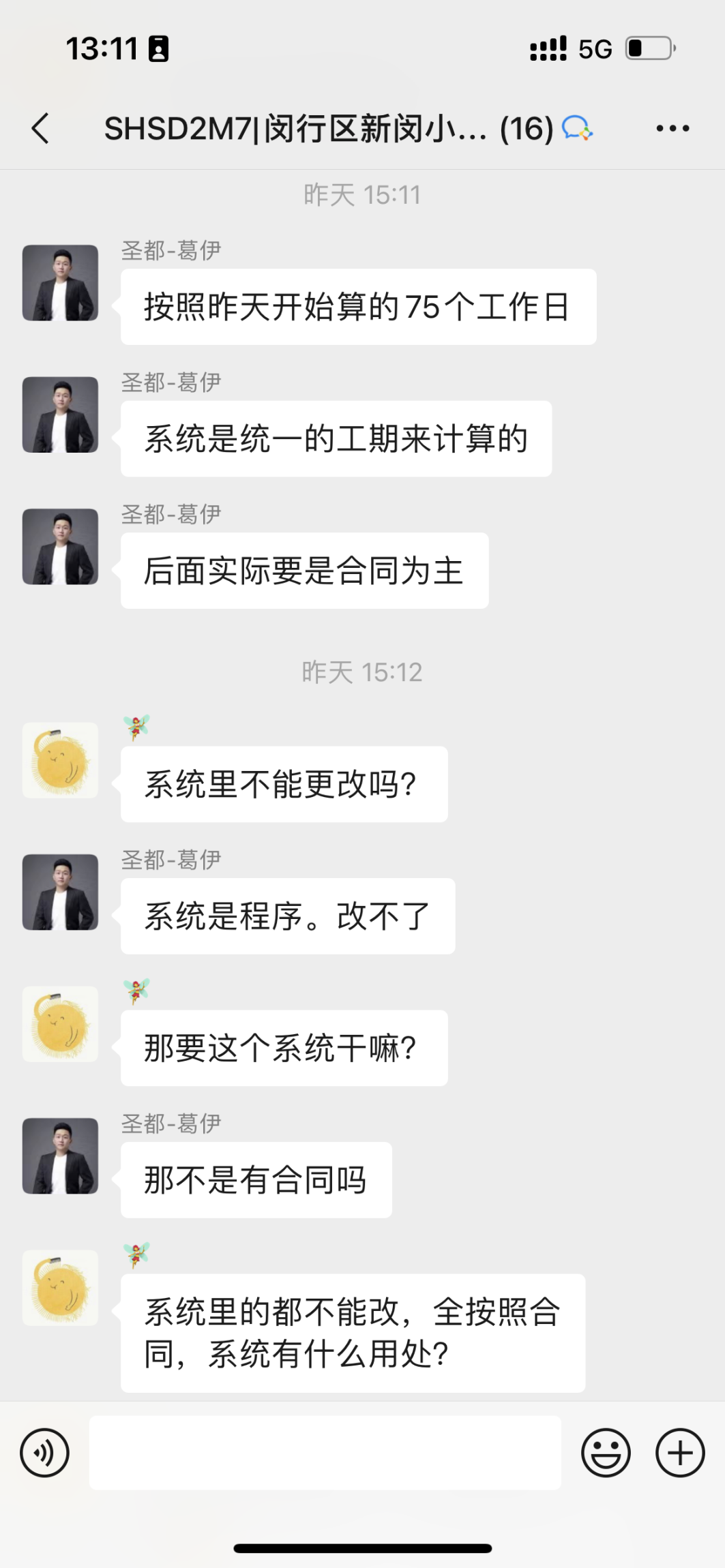
Task: Go back to the chat list
Action: click(41, 128)
